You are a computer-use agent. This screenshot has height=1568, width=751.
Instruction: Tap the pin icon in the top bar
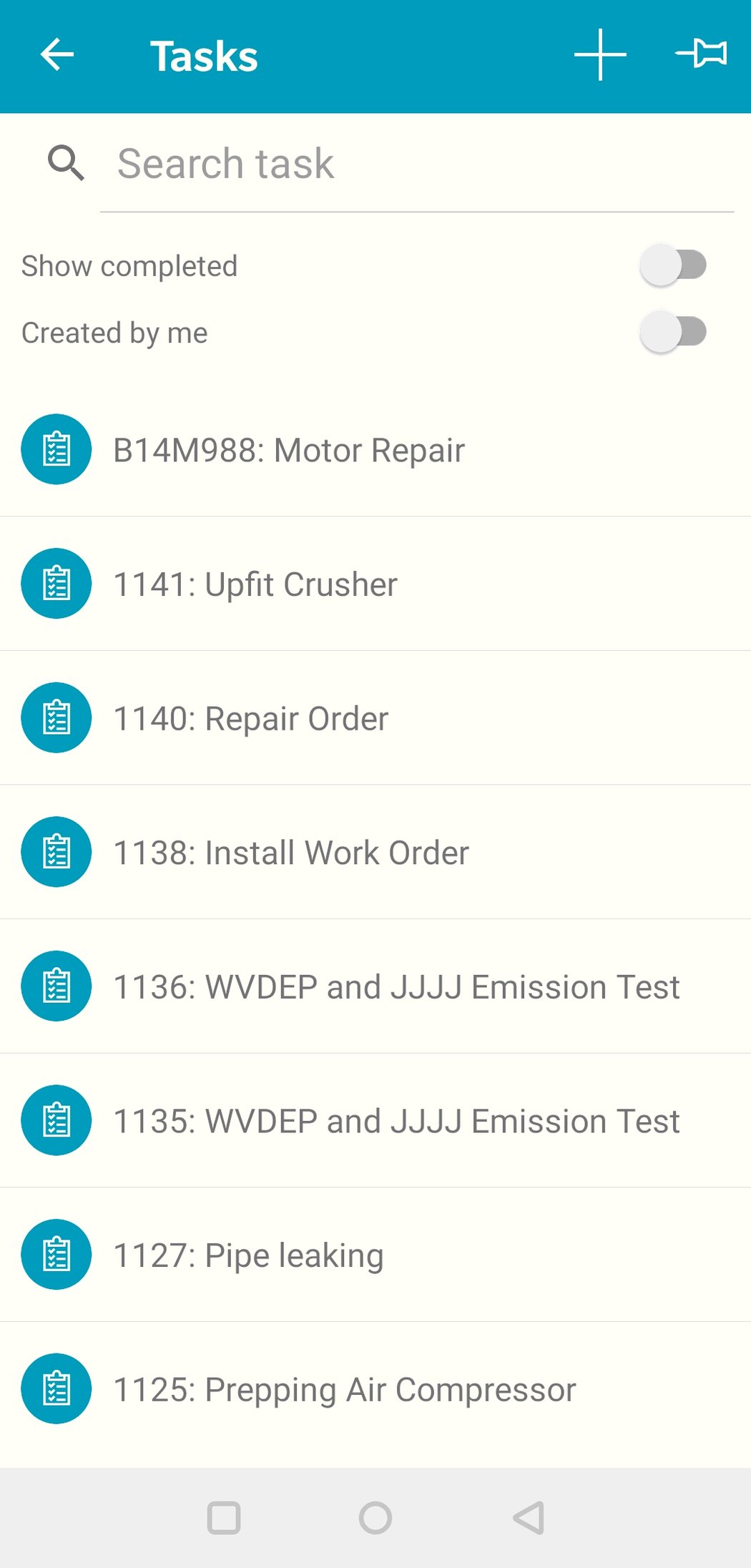[705, 56]
